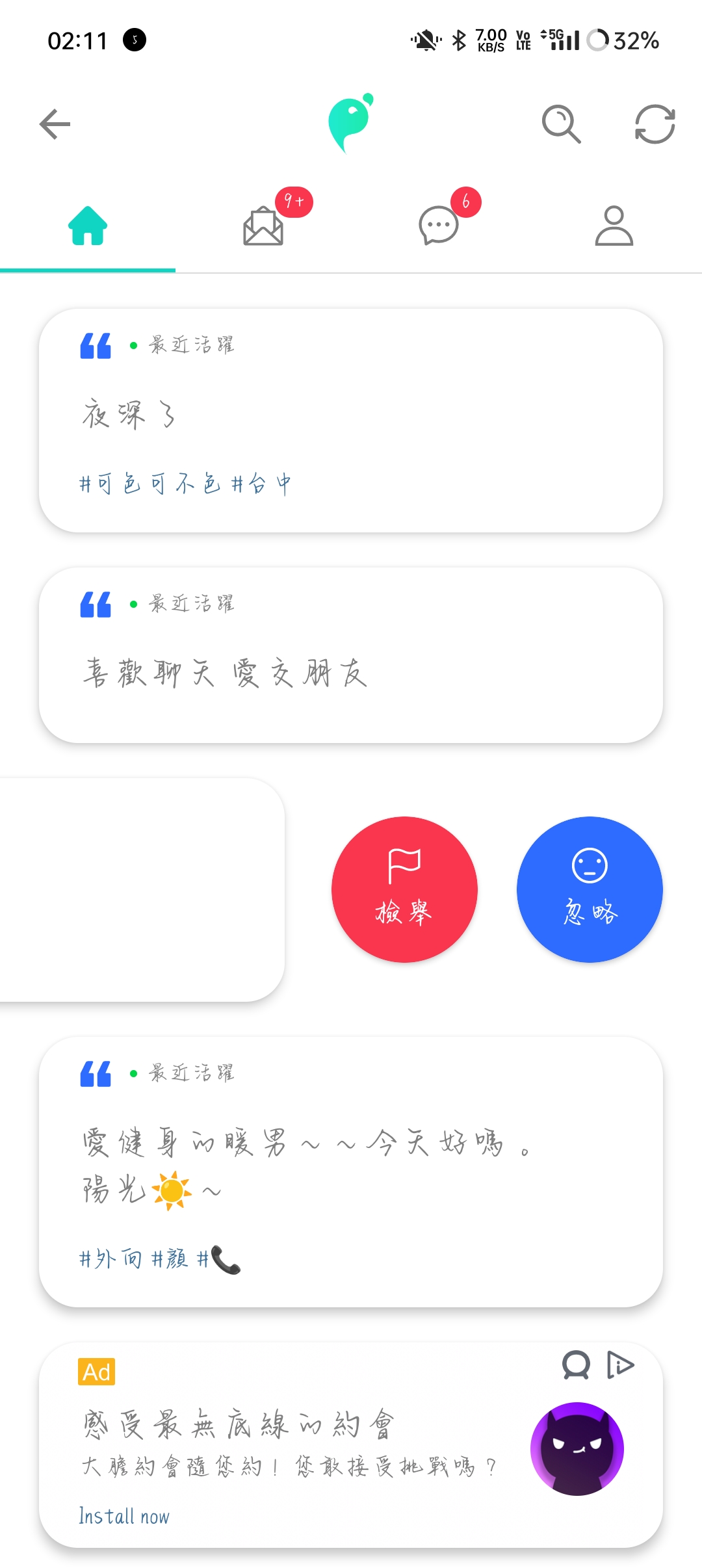The height and width of the screenshot is (1568, 702).
Task: Tap the #台中 hashtag
Action: pos(263,482)
